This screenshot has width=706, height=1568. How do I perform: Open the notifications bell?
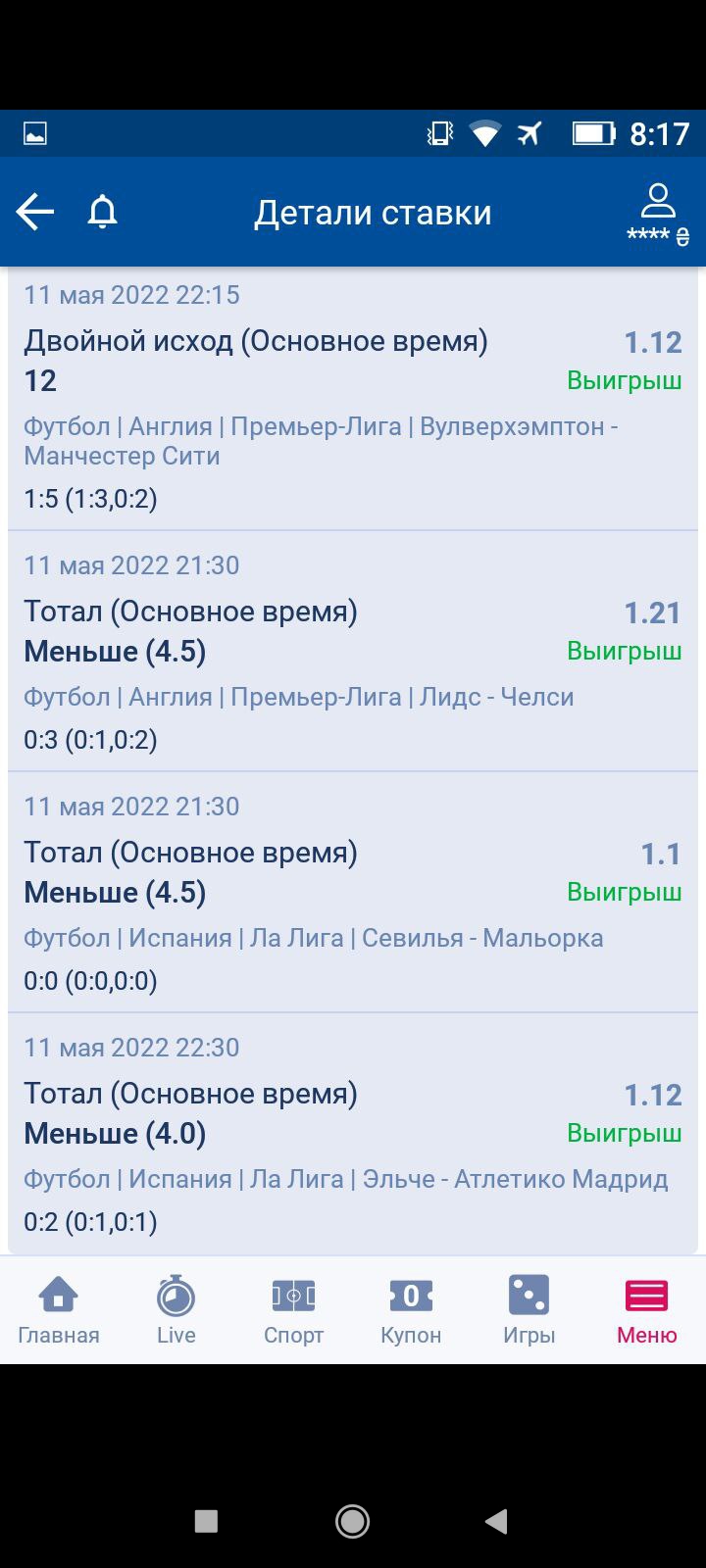coord(102,212)
